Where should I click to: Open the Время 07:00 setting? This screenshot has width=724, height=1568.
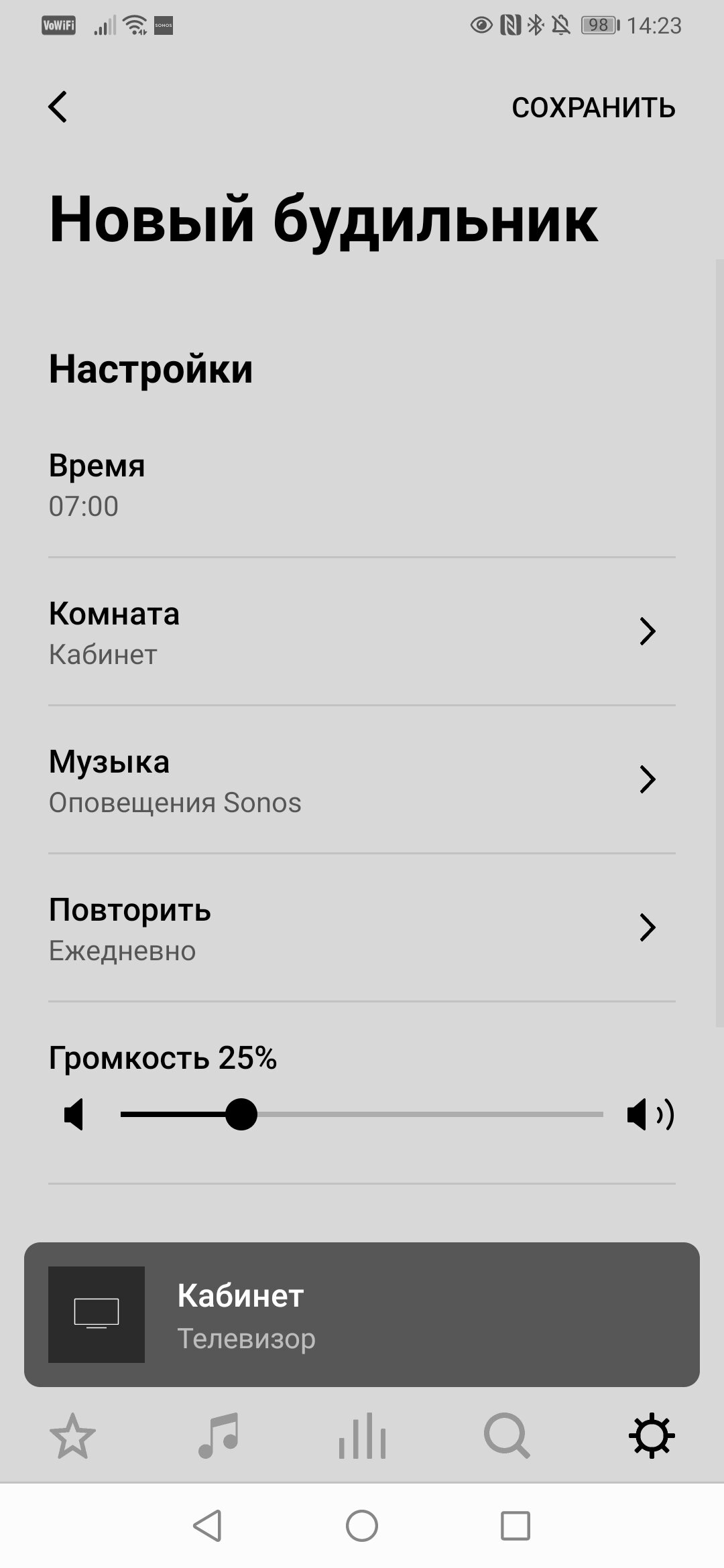[x=362, y=485]
